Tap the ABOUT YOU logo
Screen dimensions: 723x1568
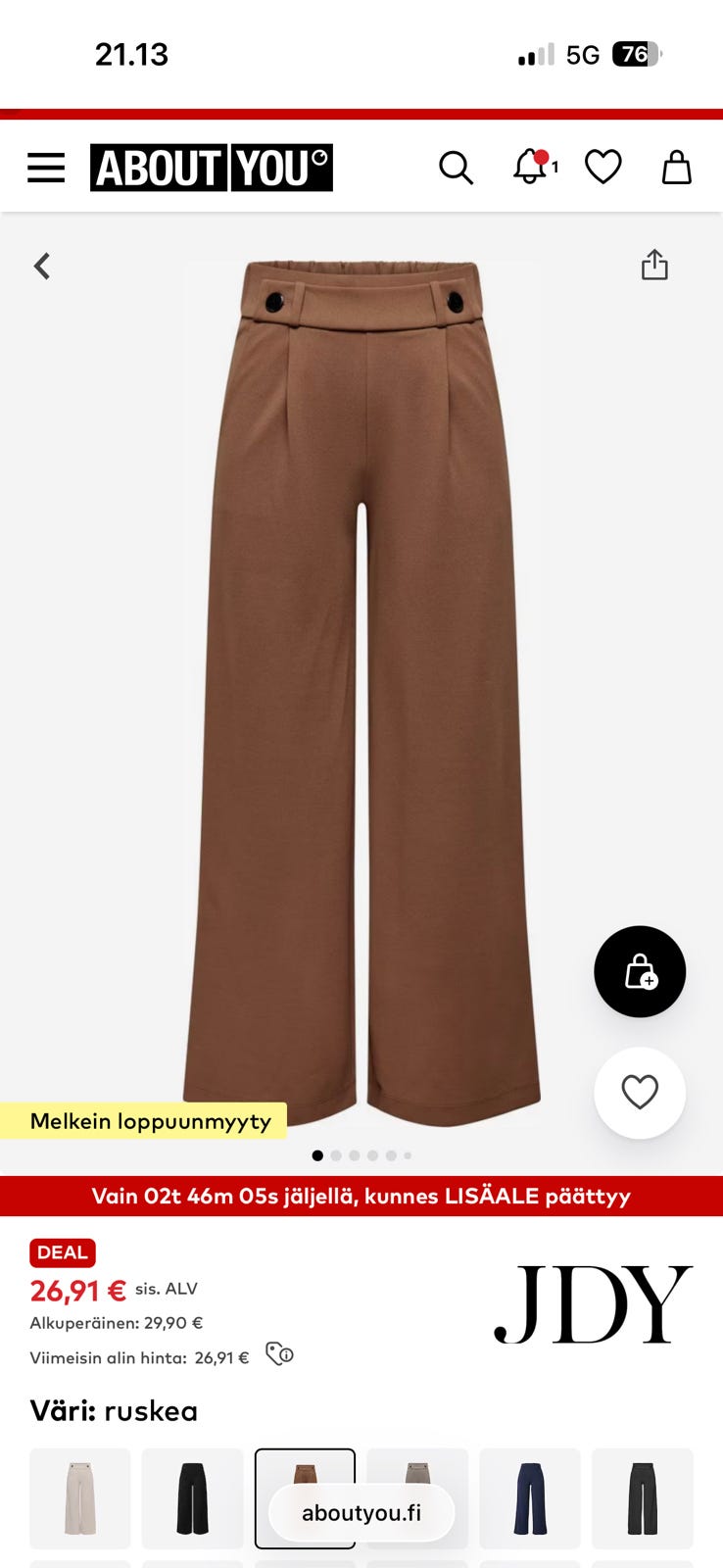click(x=212, y=168)
